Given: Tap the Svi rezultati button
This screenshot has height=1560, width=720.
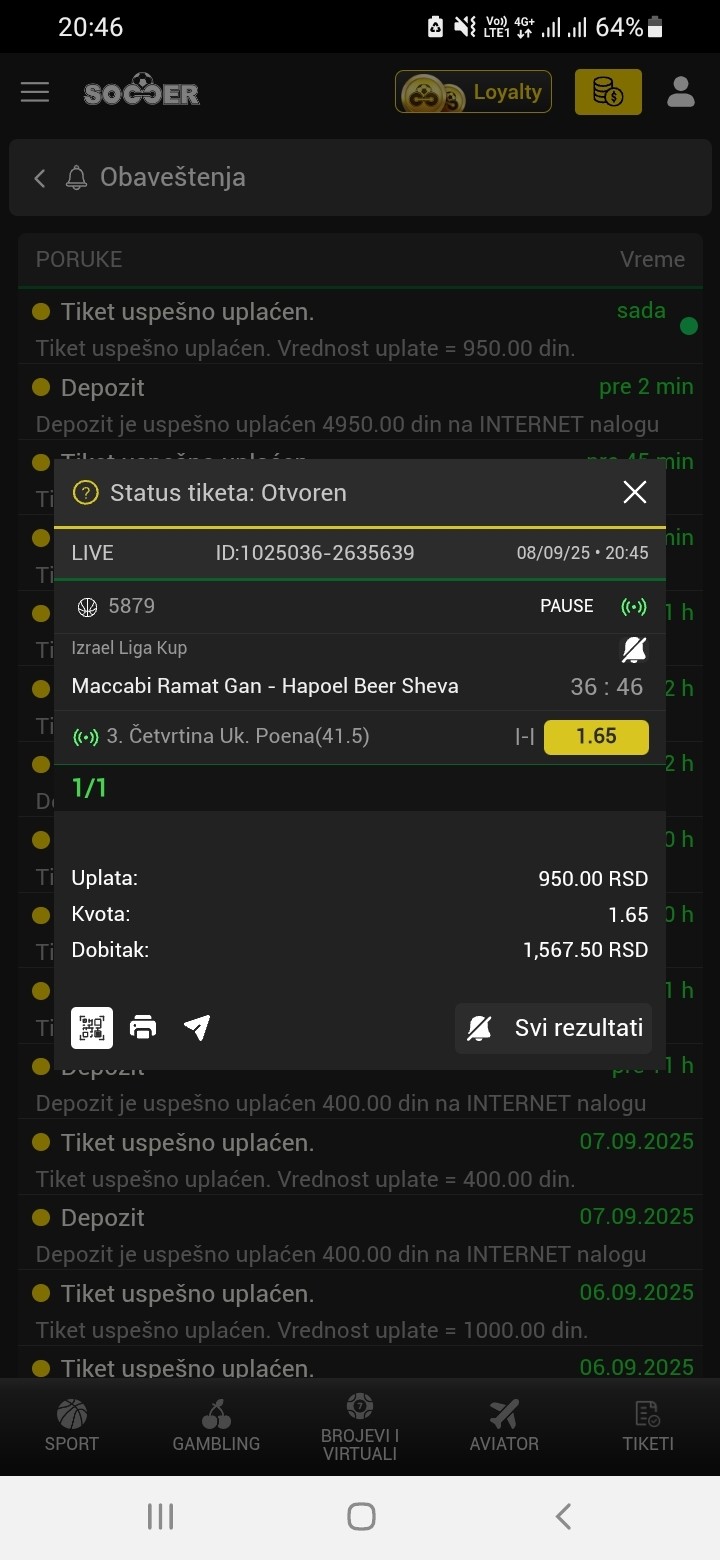Looking at the screenshot, I should (x=553, y=1028).
